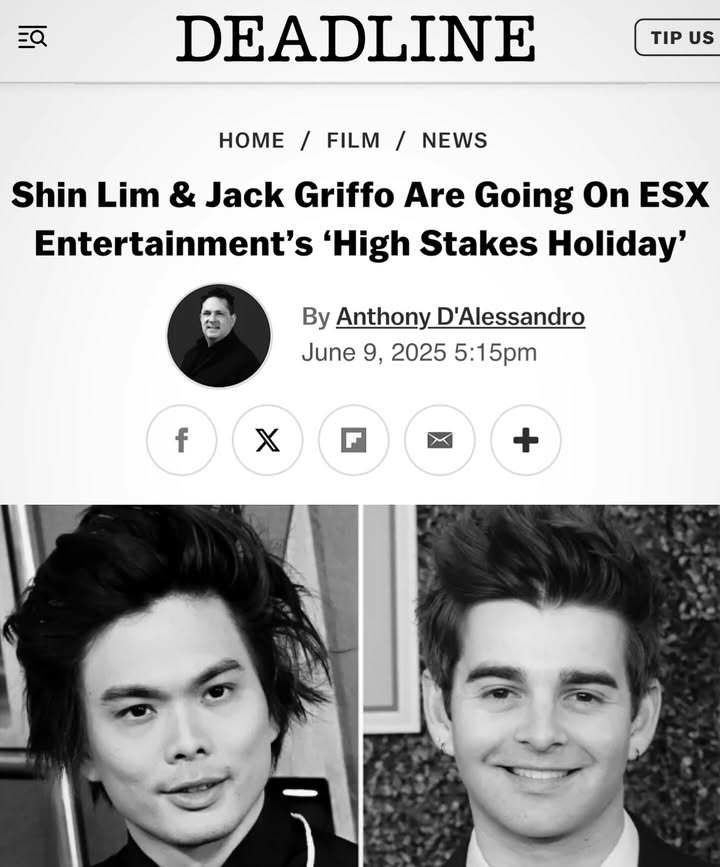Open Anthony D'Alessandro's author page

(x=460, y=317)
